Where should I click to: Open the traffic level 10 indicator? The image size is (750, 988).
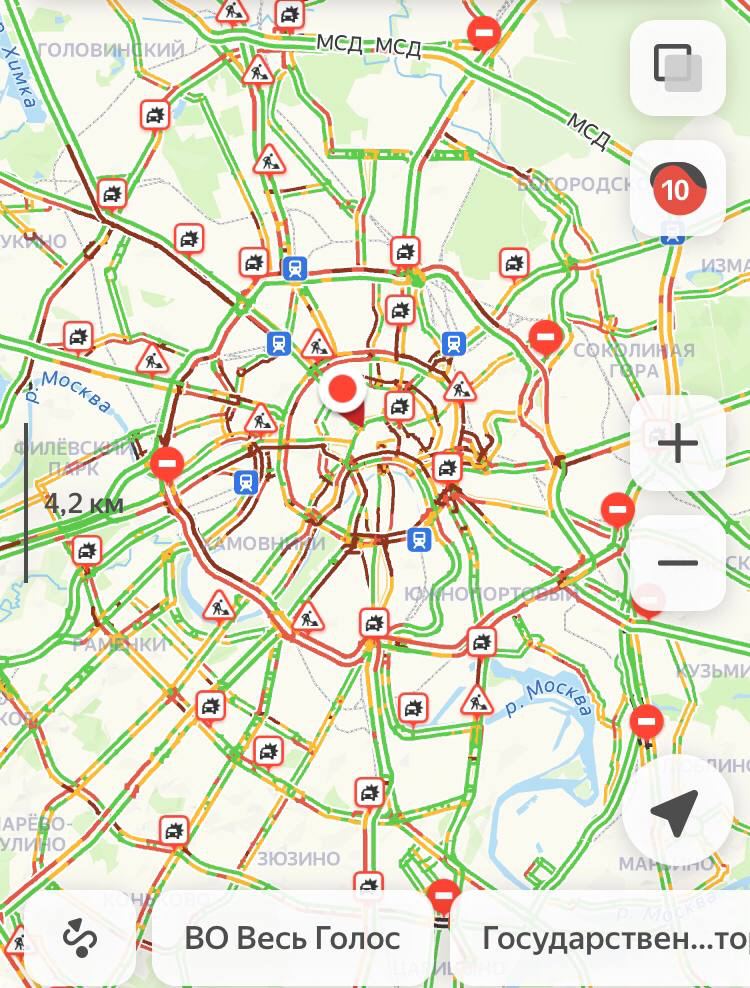[x=678, y=188]
